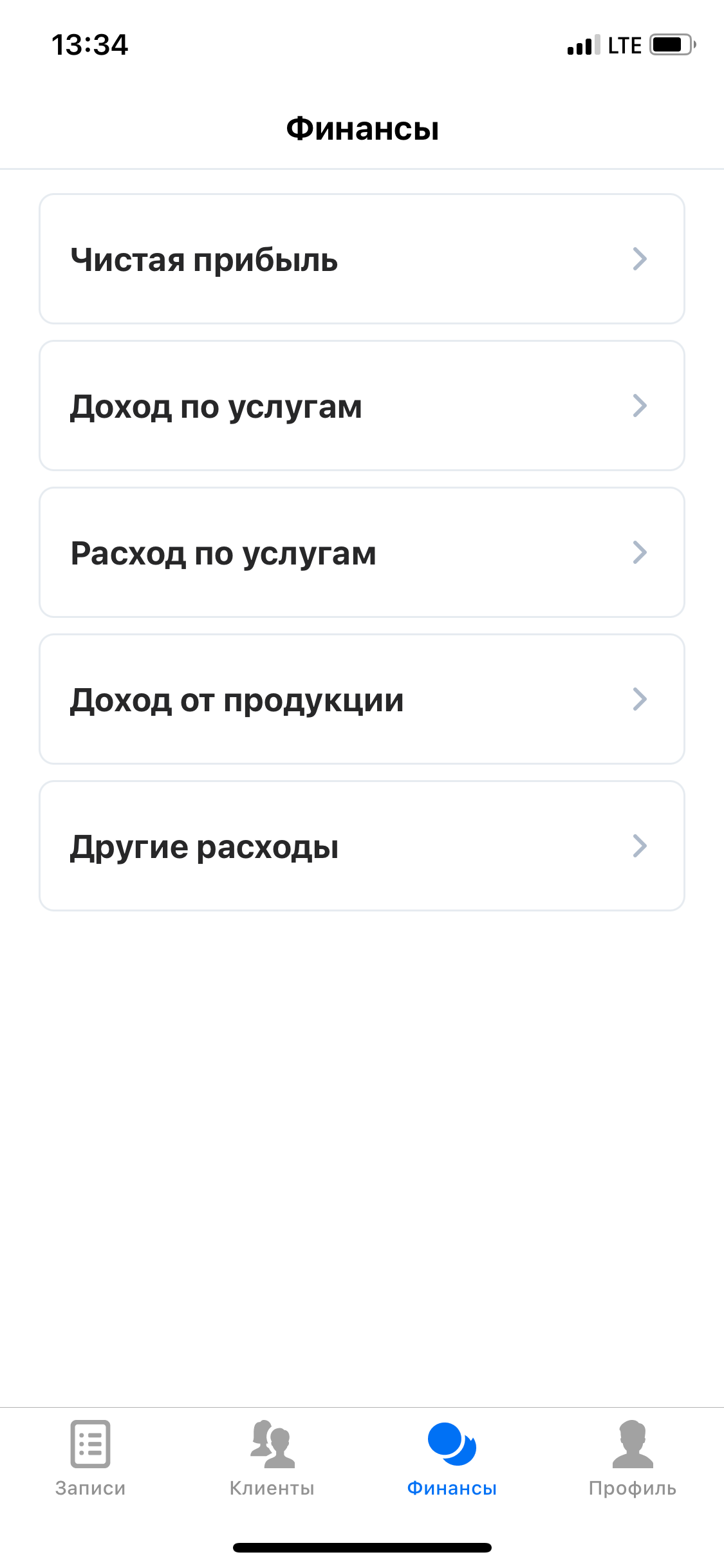Switch to the Записи tab
The height and width of the screenshot is (1568, 724).
click(90, 1459)
